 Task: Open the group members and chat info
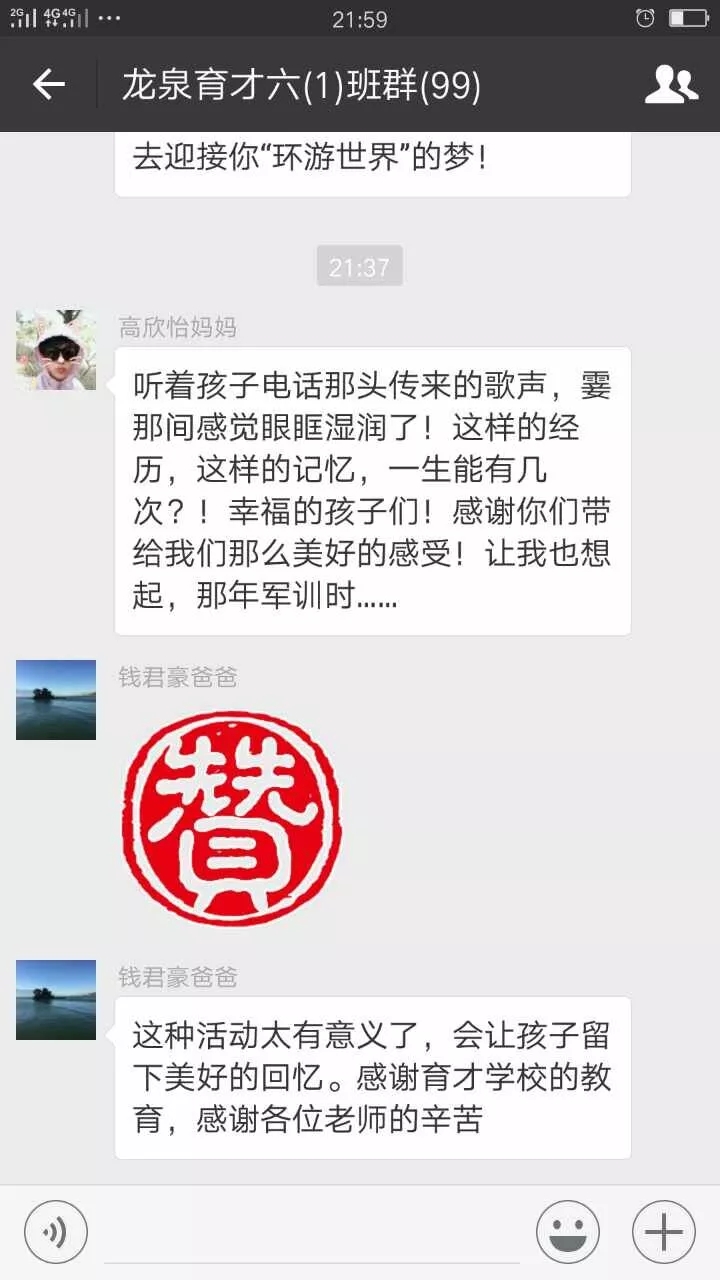[x=671, y=85]
